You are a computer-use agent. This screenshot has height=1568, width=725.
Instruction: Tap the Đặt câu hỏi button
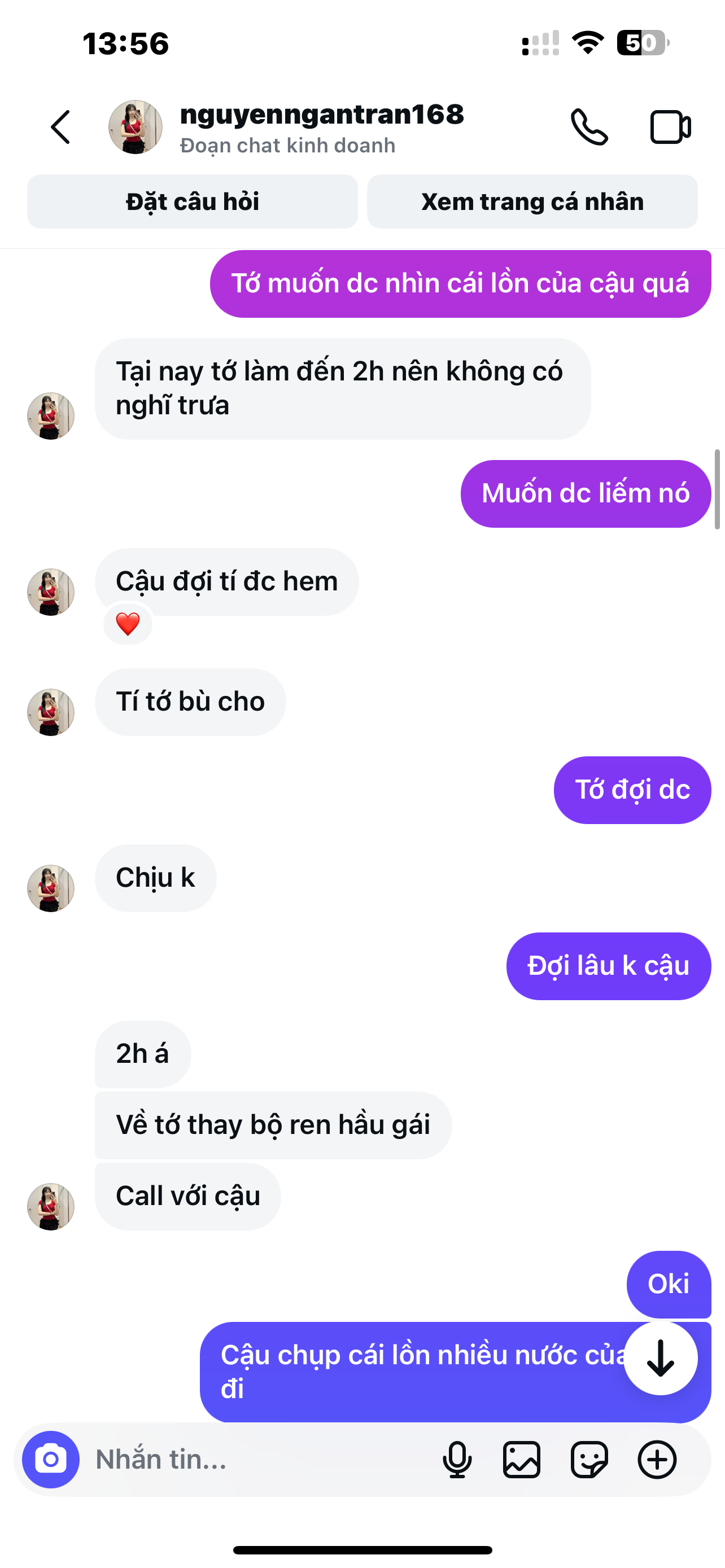click(x=193, y=202)
